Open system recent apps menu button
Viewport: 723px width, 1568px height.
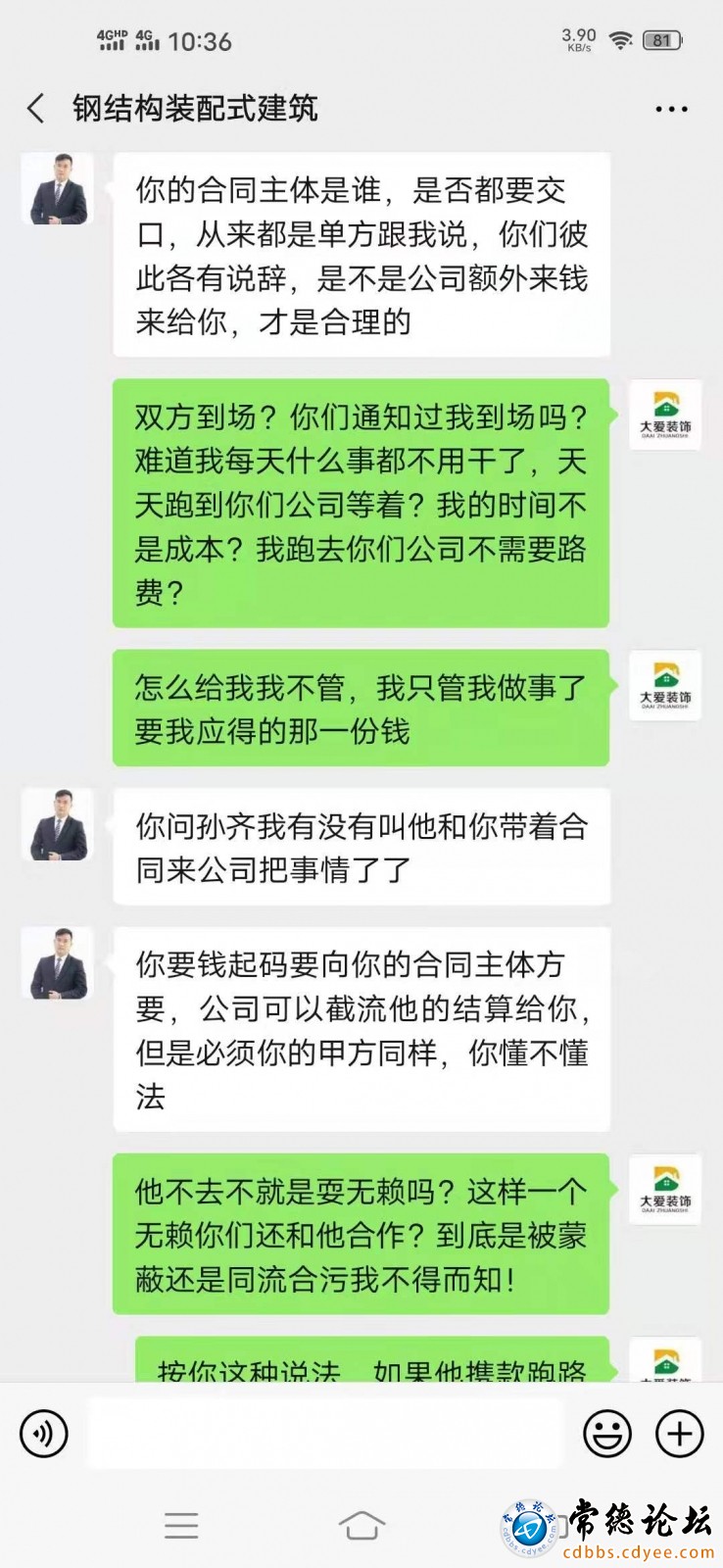click(x=181, y=1525)
